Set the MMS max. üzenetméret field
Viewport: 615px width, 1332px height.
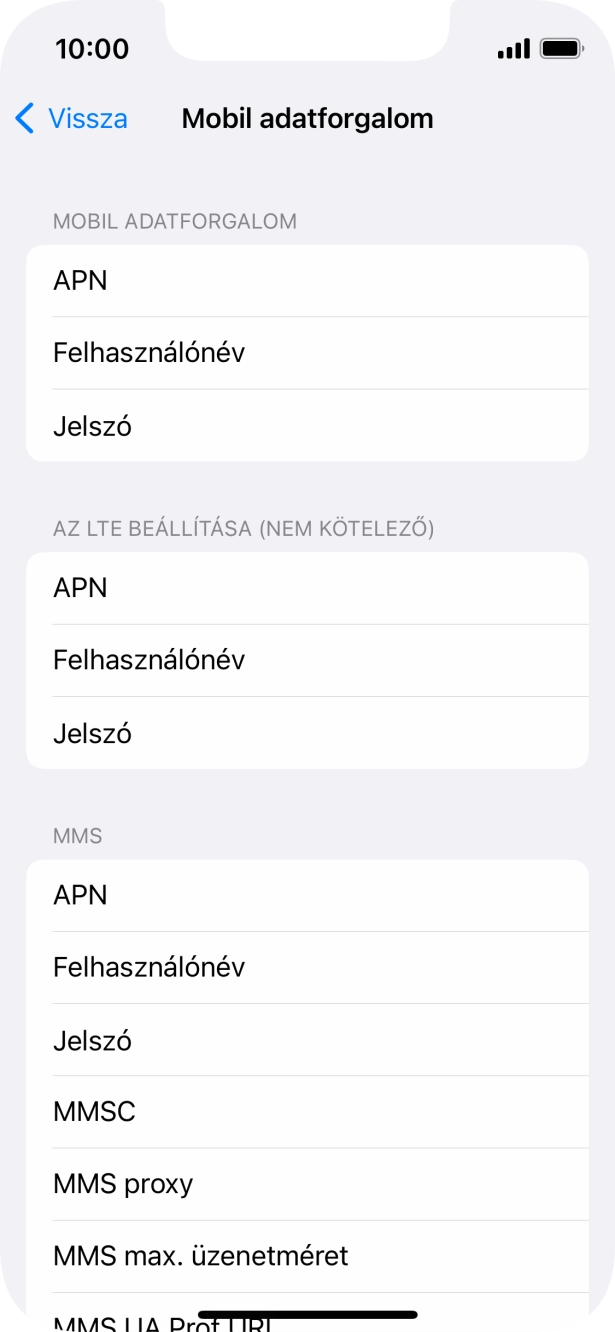point(307,1256)
